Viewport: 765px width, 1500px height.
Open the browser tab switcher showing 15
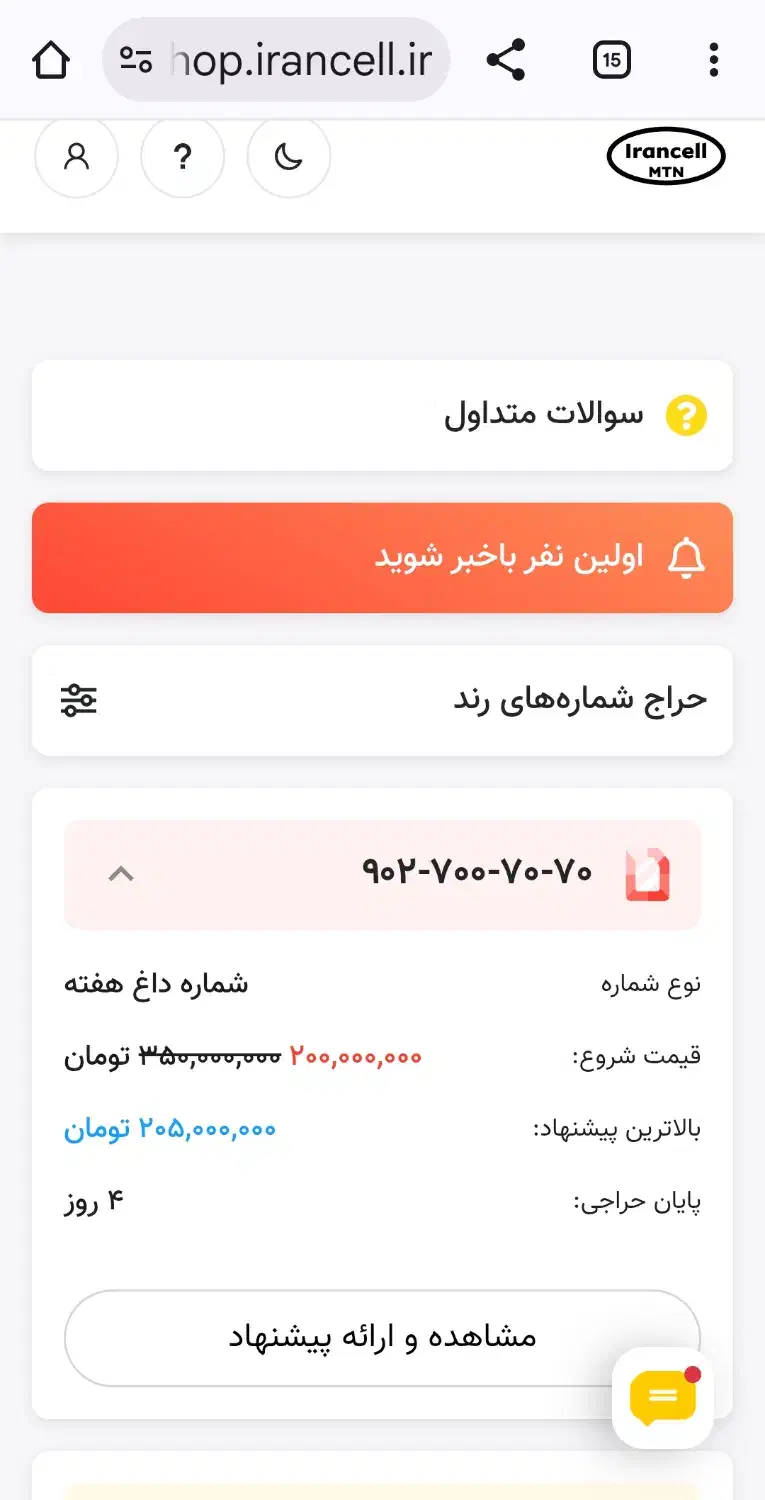tap(611, 60)
